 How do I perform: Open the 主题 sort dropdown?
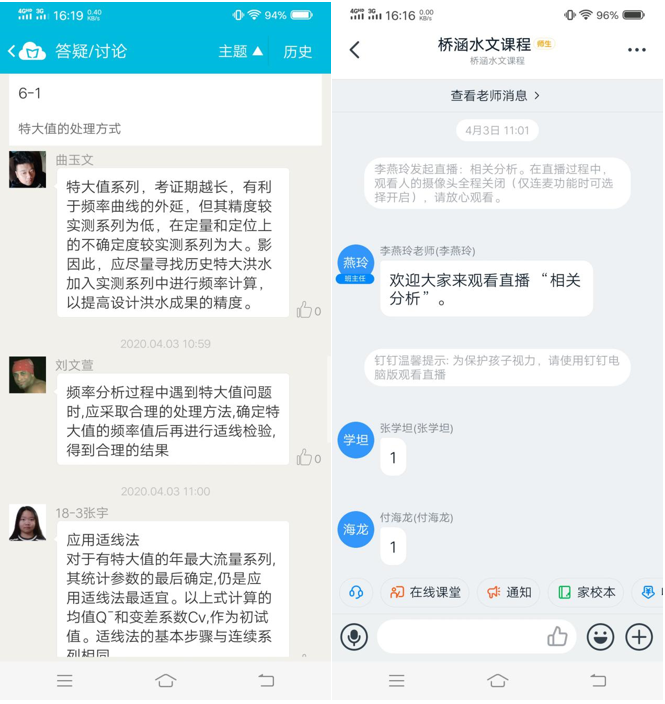pos(241,51)
